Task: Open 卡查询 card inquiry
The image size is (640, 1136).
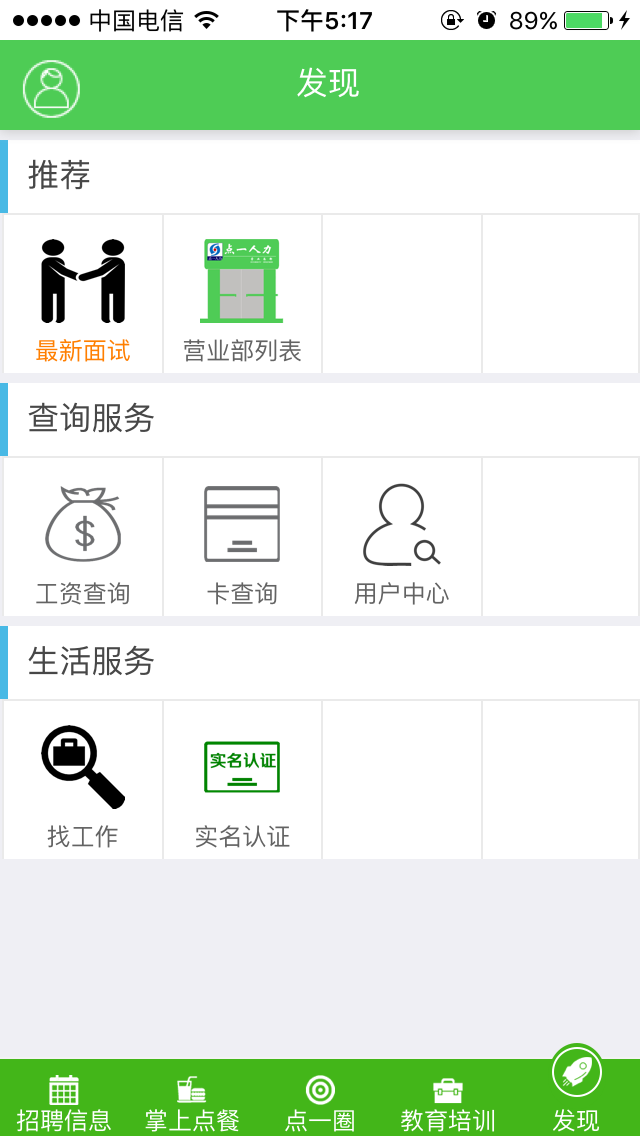Action: (242, 538)
